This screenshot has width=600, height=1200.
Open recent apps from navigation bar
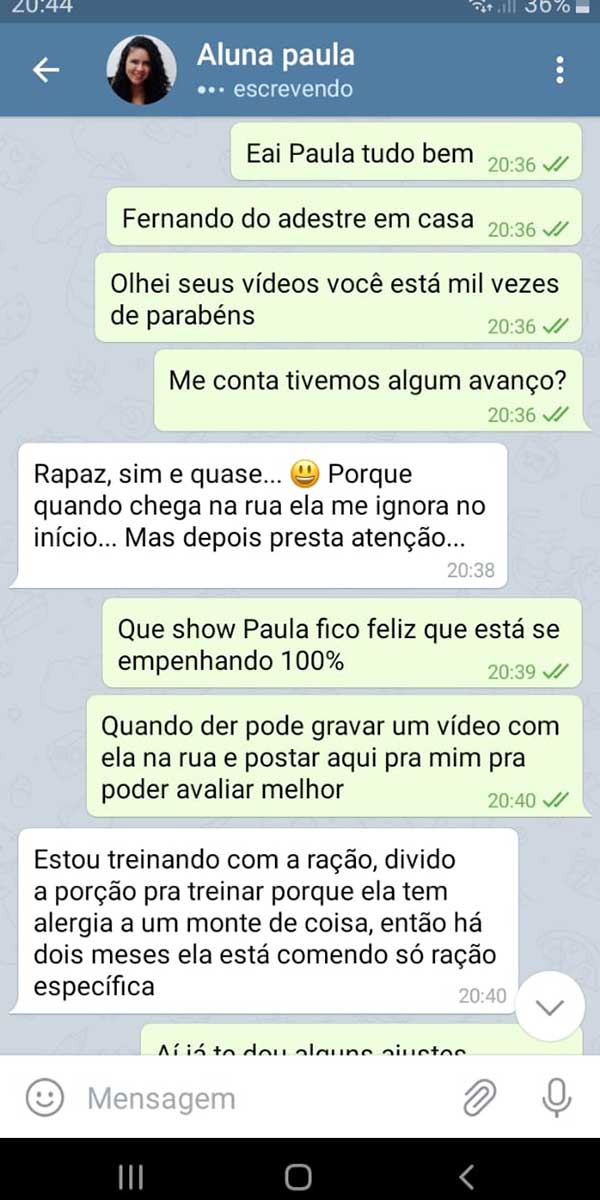pos(131,1177)
